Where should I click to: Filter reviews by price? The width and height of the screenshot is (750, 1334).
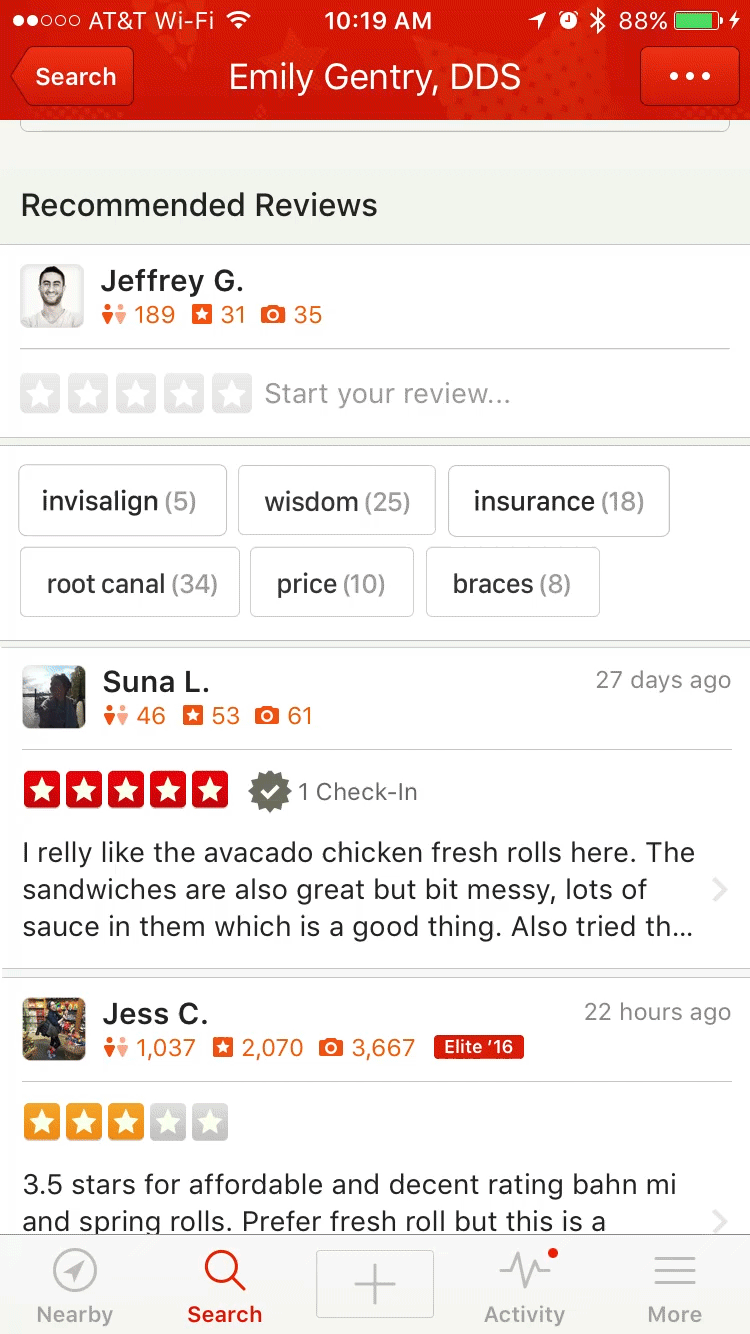(x=331, y=583)
